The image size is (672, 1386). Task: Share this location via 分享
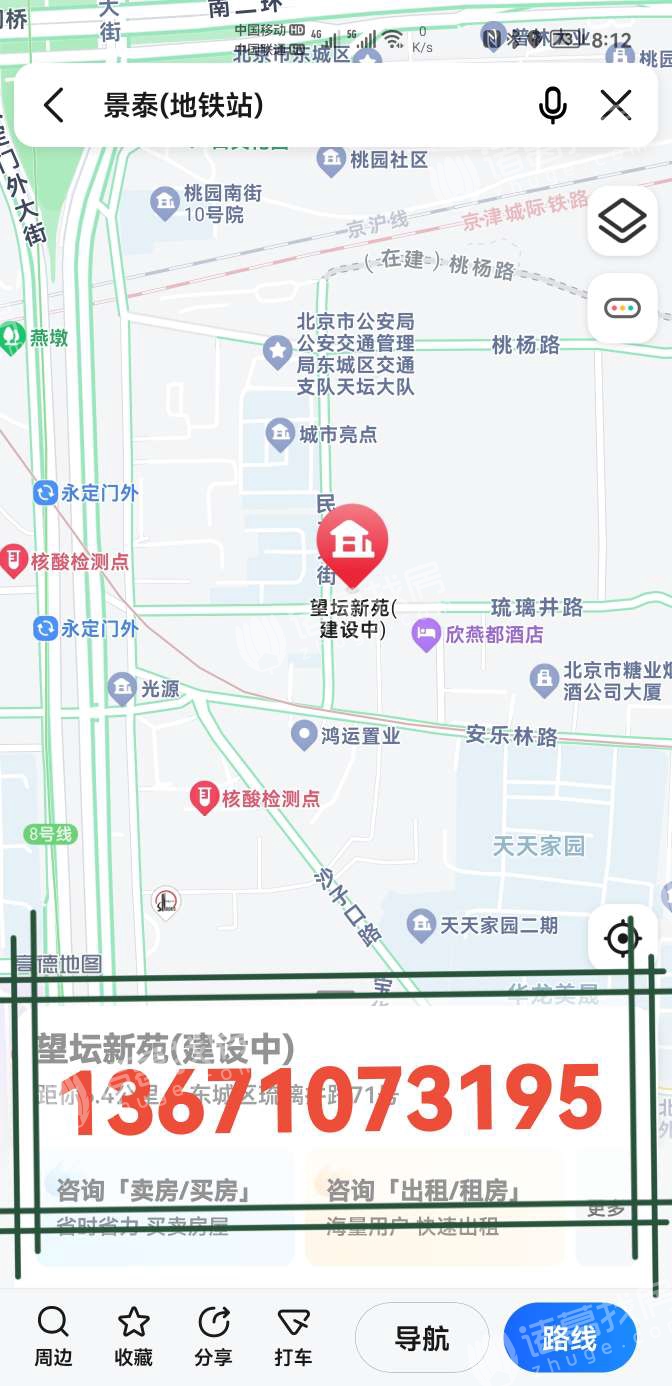pyautogui.click(x=213, y=1337)
